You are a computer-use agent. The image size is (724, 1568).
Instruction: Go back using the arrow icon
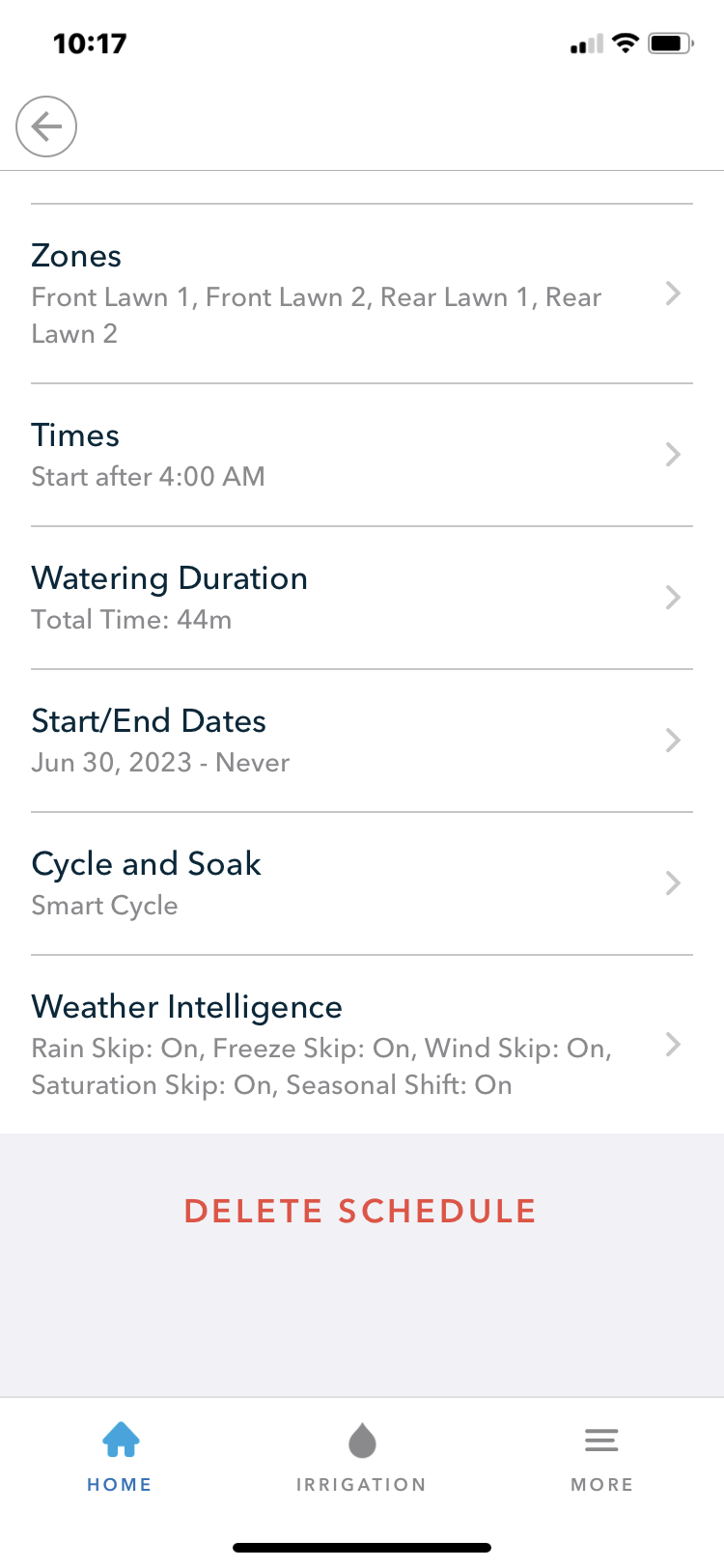[46, 126]
